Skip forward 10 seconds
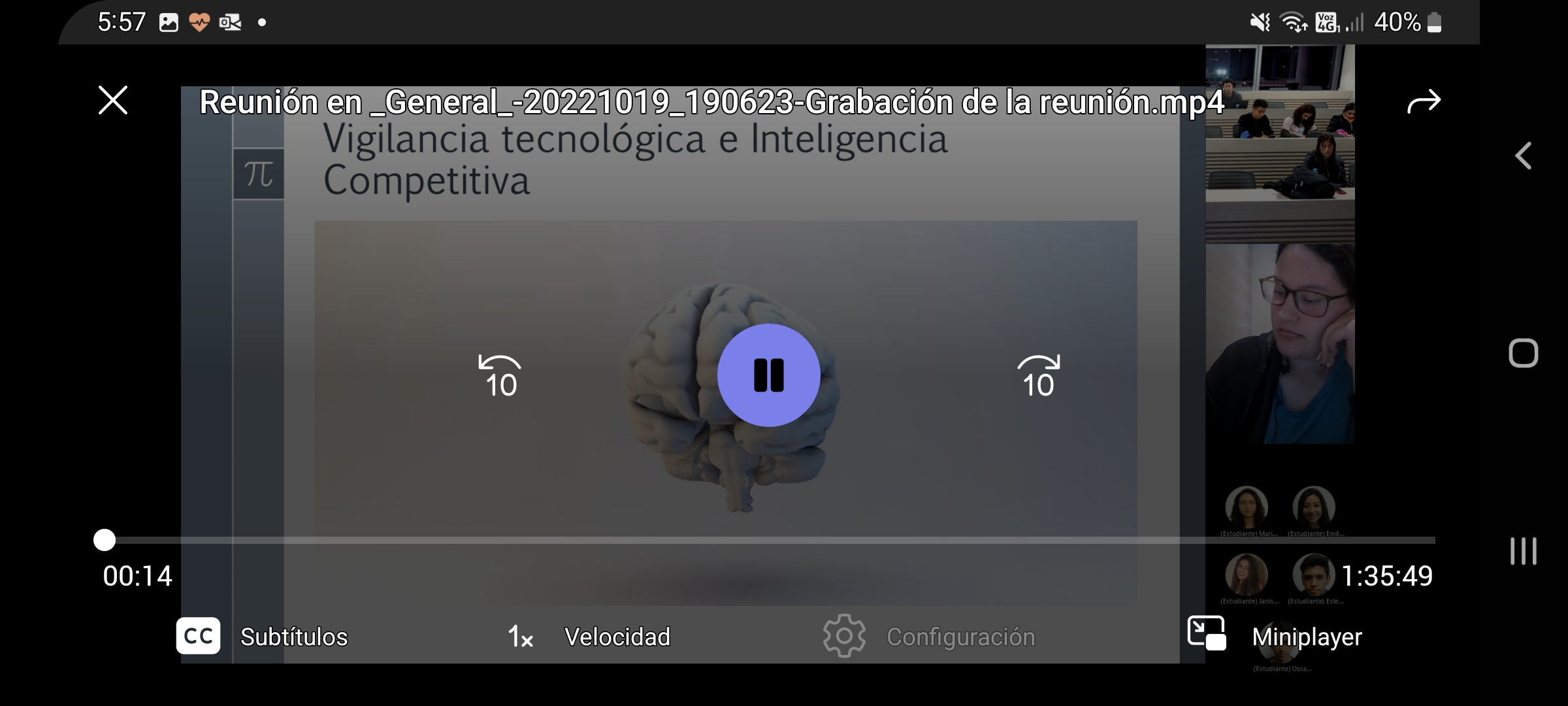The width and height of the screenshot is (1568, 706). click(1038, 377)
